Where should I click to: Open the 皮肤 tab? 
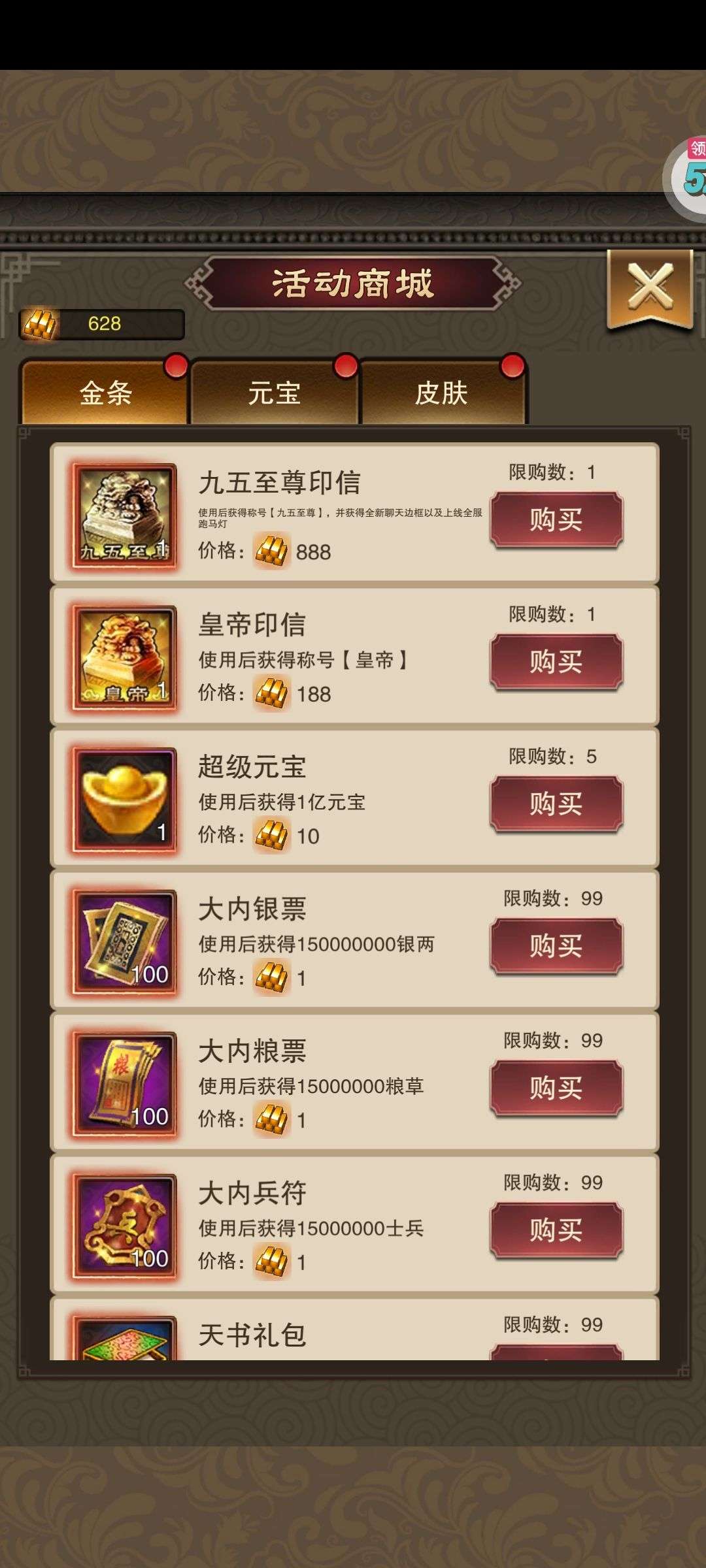[x=443, y=393]
